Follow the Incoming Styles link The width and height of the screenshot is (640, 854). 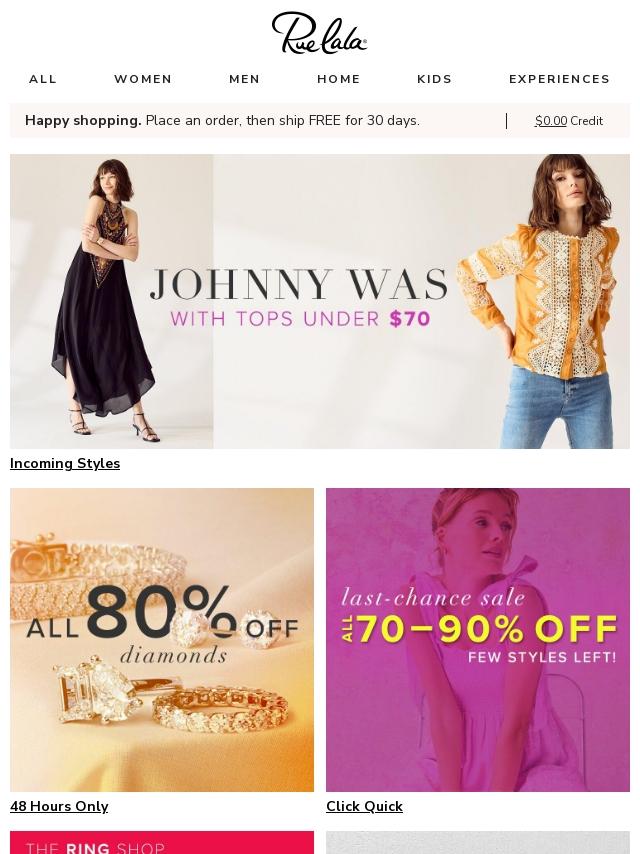(65, 464)
